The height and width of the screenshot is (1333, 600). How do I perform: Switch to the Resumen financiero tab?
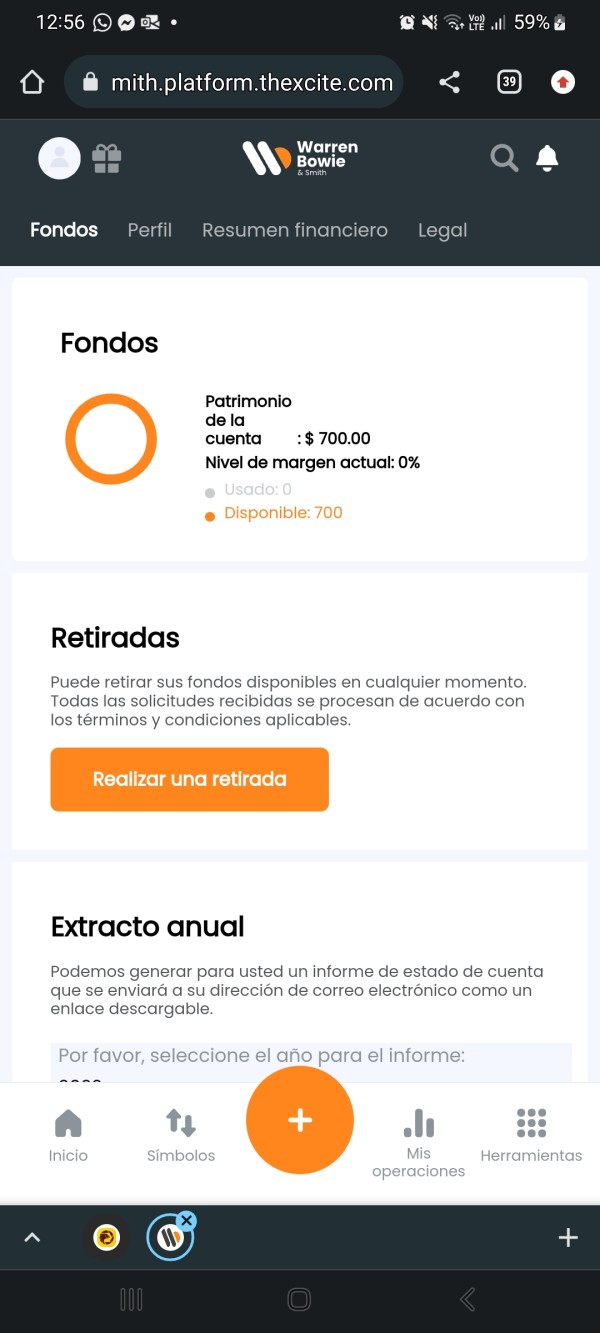[x=295, y=230]
